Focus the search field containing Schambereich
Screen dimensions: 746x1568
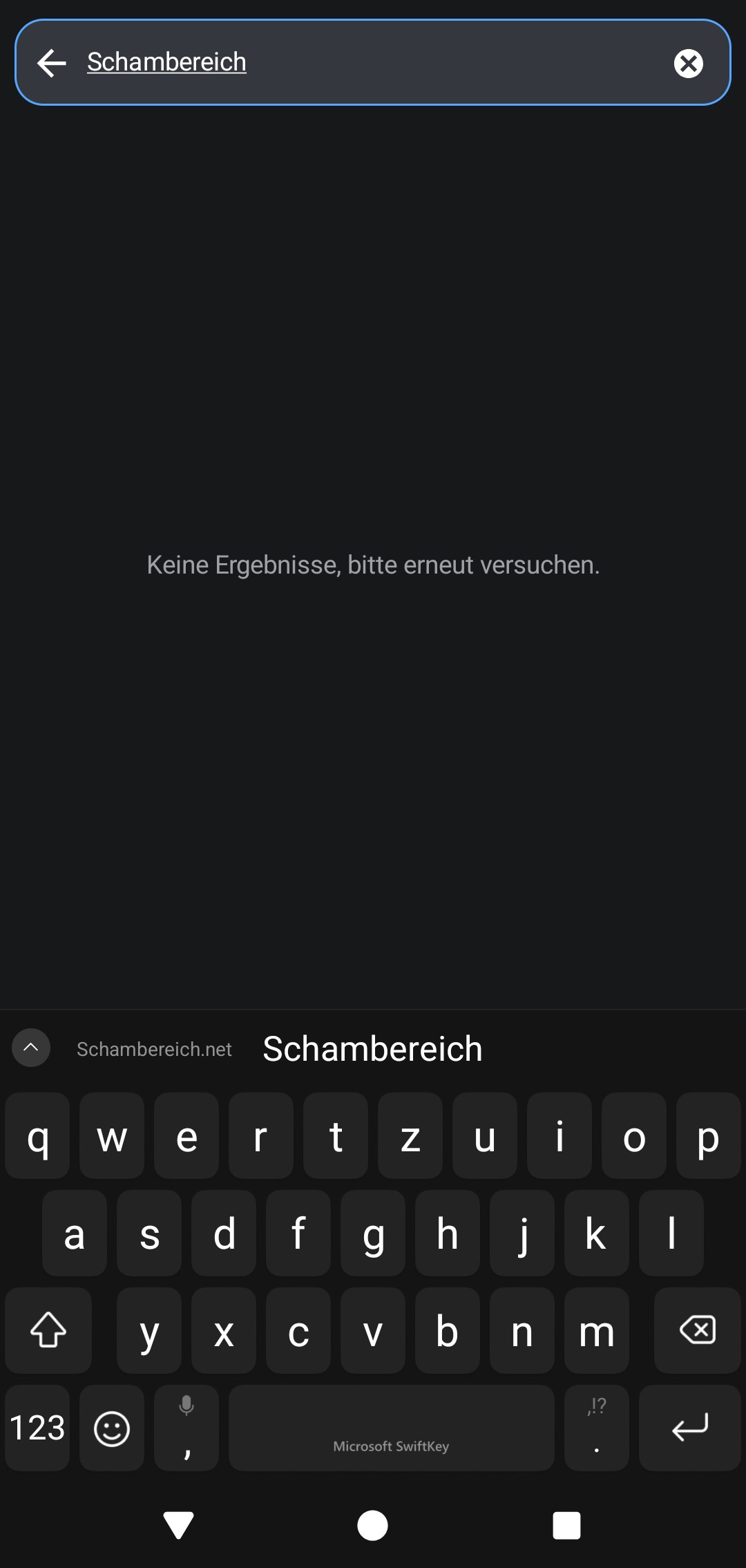(x=373, y=62)
